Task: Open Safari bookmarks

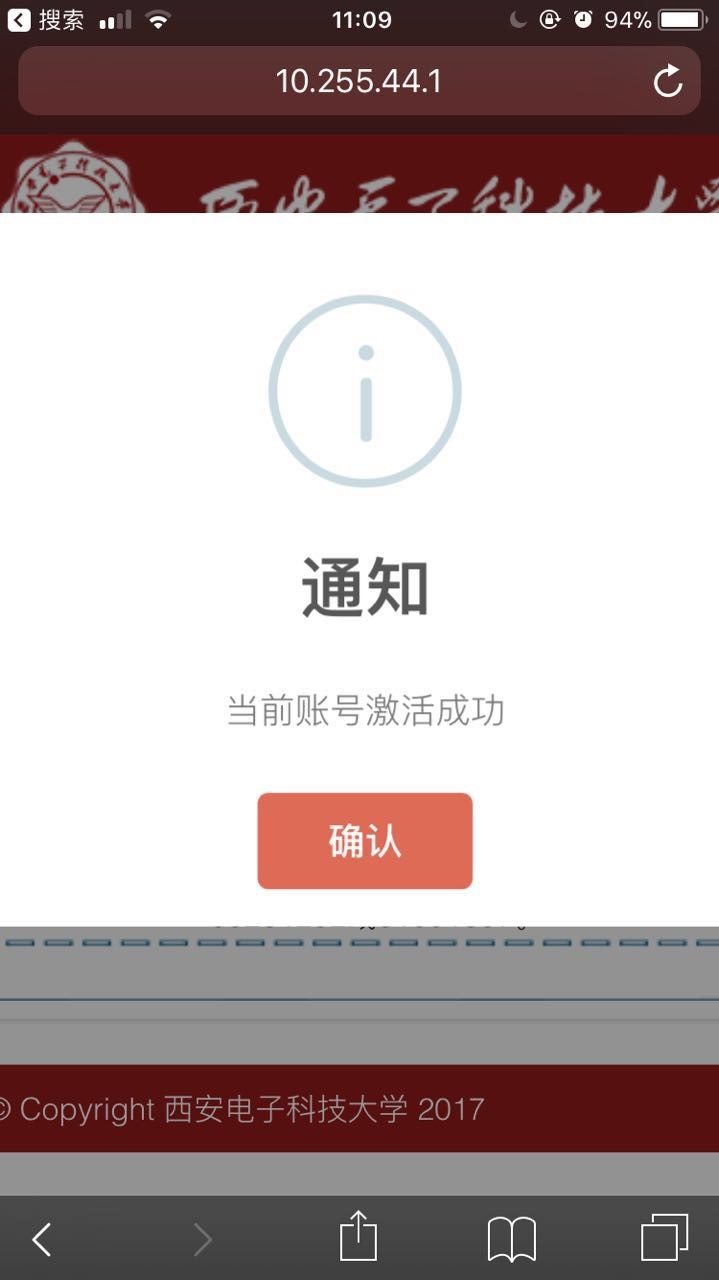Action: point(511,1240)
